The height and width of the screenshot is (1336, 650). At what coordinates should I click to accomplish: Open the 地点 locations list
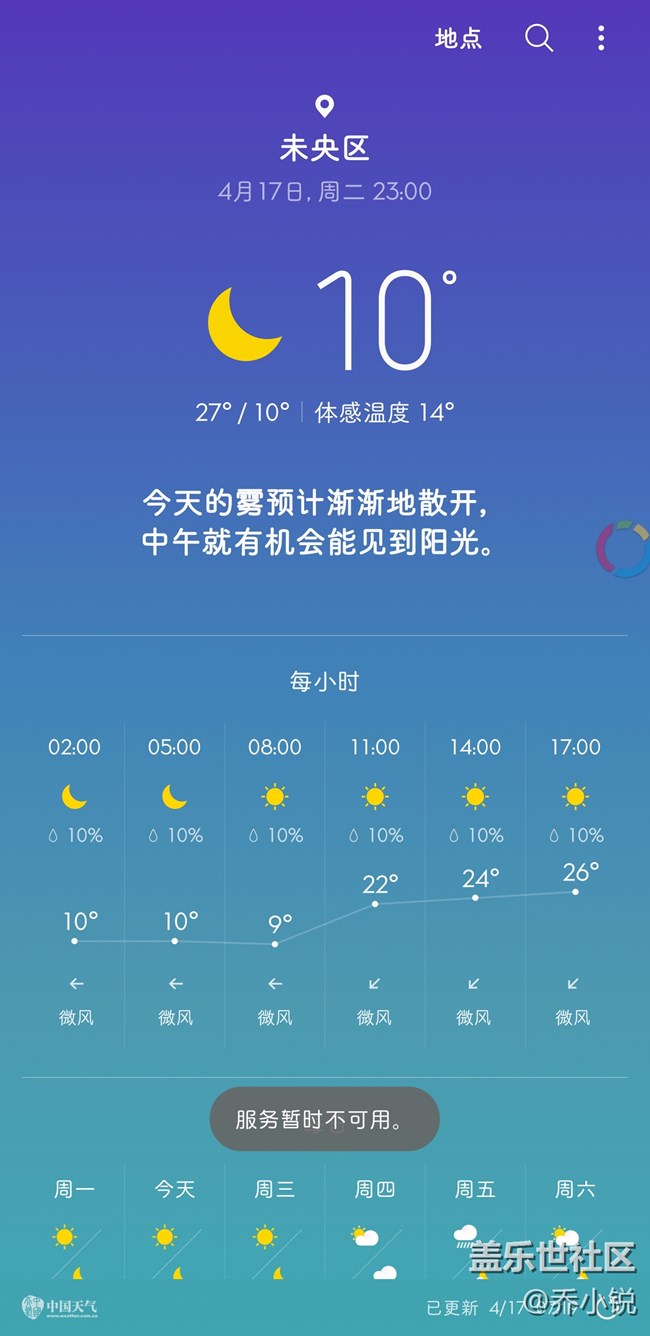458,39
